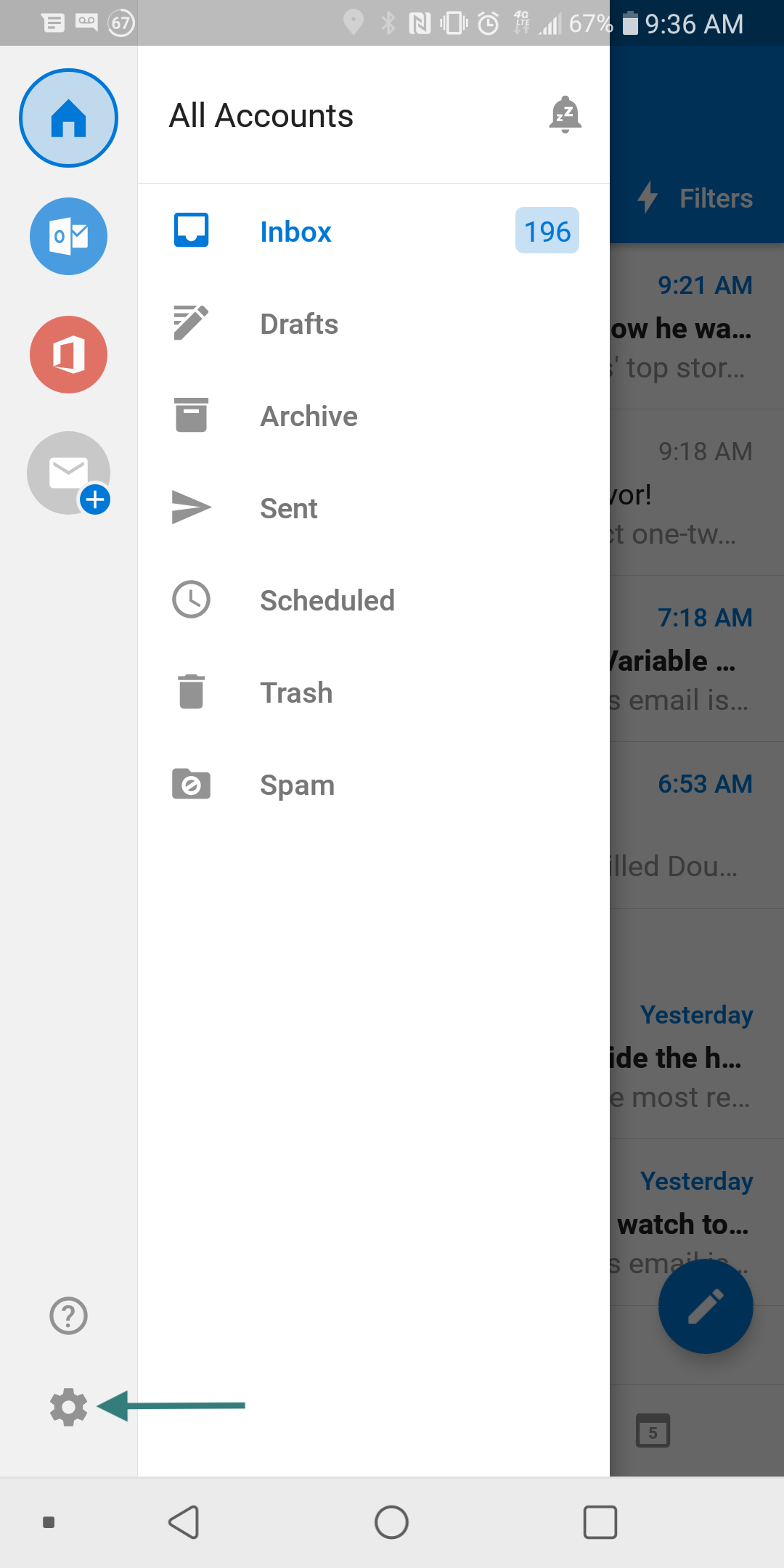Open the compose email pencil button
784x1568 pixels.
coord(705,1305)
